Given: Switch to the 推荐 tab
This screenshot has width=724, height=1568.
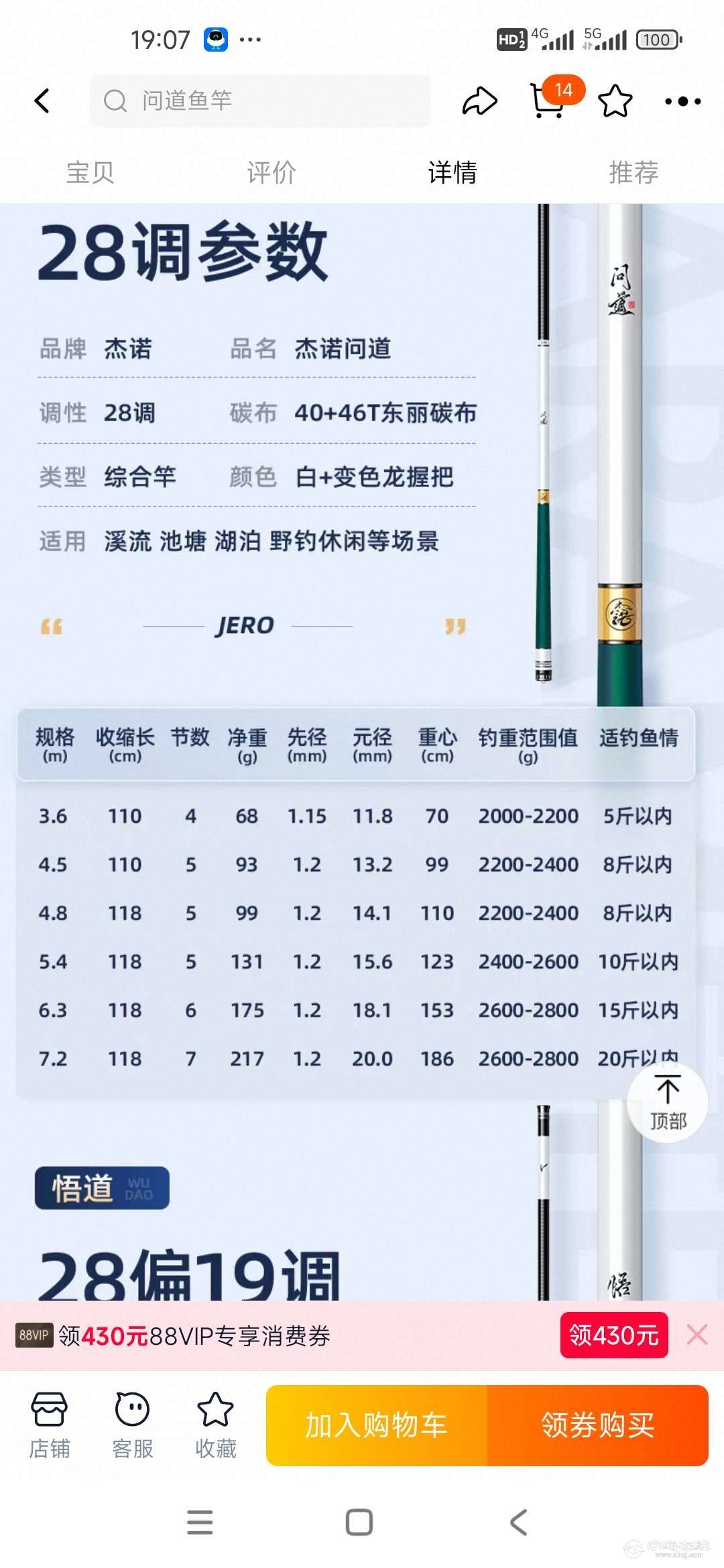Looking at the screenshot, I should click(633, 172).
